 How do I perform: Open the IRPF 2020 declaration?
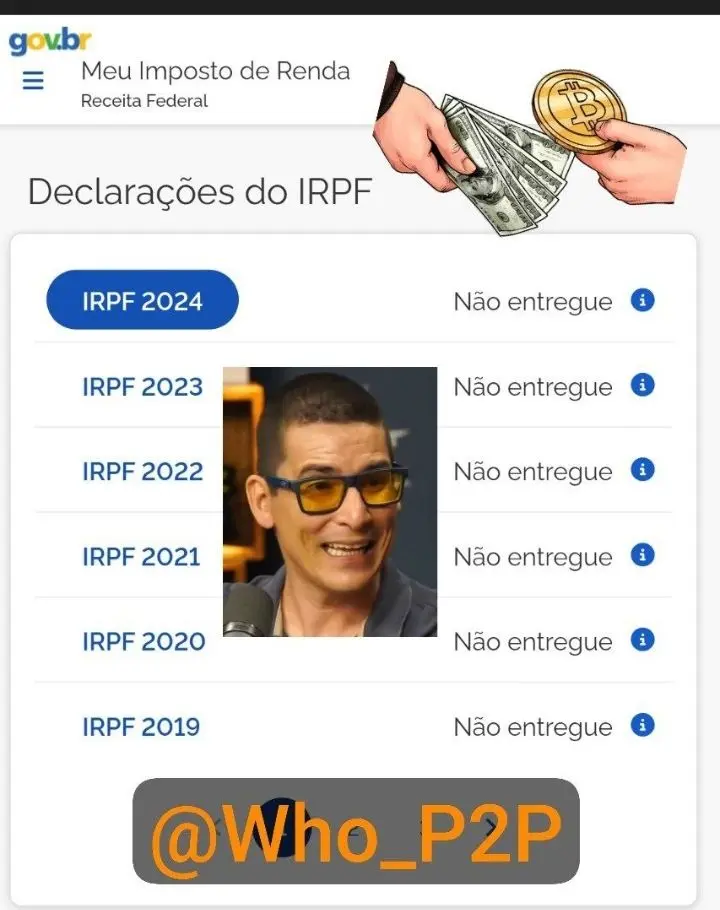pyautogui.click(x=142, y=640)
